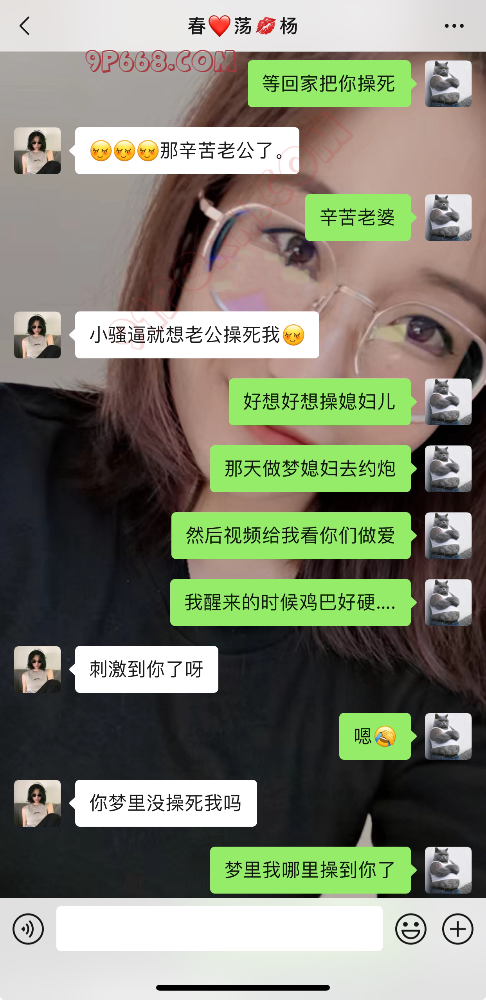Screen dimensions: 486x1000
Task: Open the three-dot chat info menu
Action: click(454, 26)
